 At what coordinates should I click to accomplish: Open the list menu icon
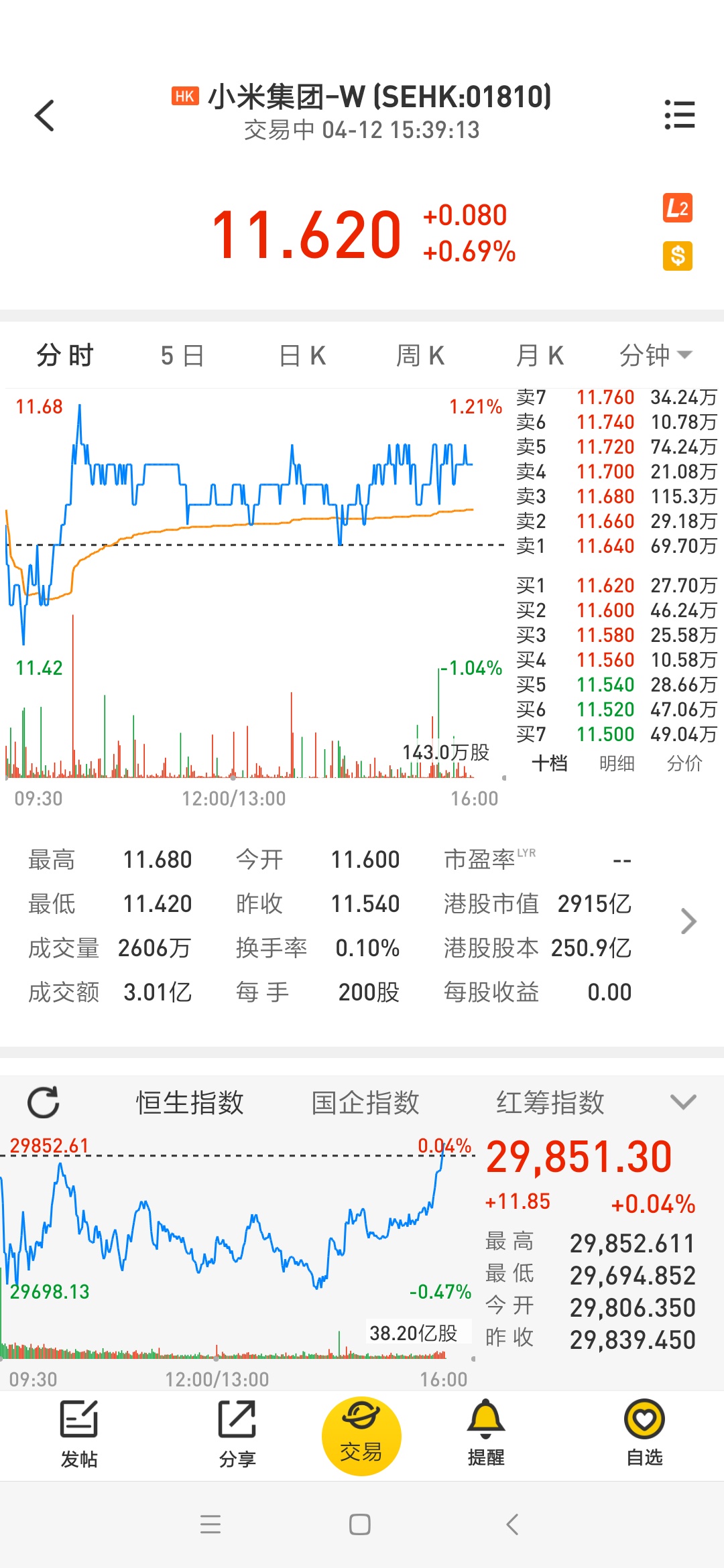[x=679, y=115]
